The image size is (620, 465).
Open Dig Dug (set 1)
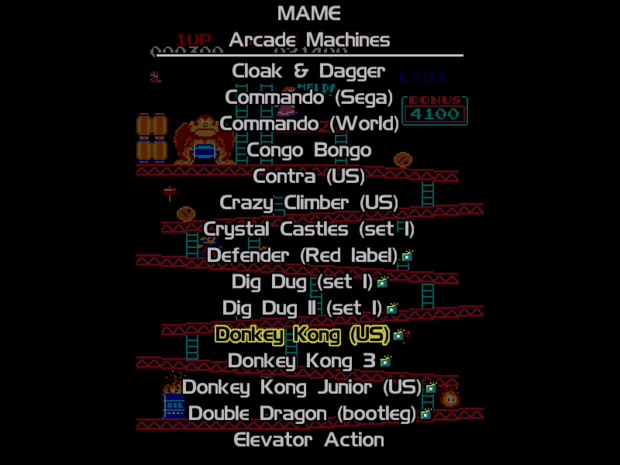point(302,282)
